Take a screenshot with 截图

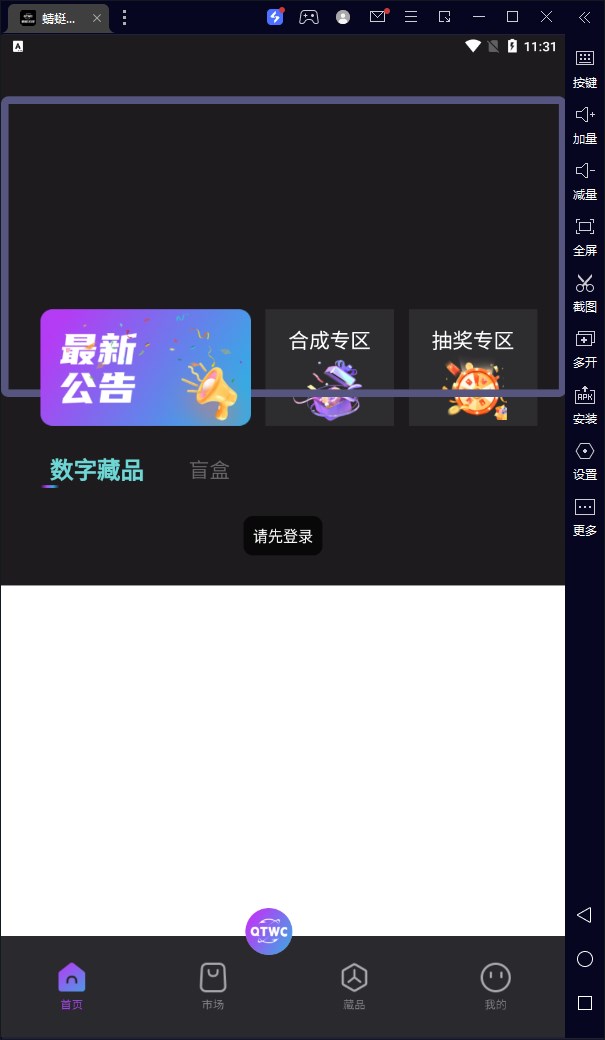coord(585,292)
